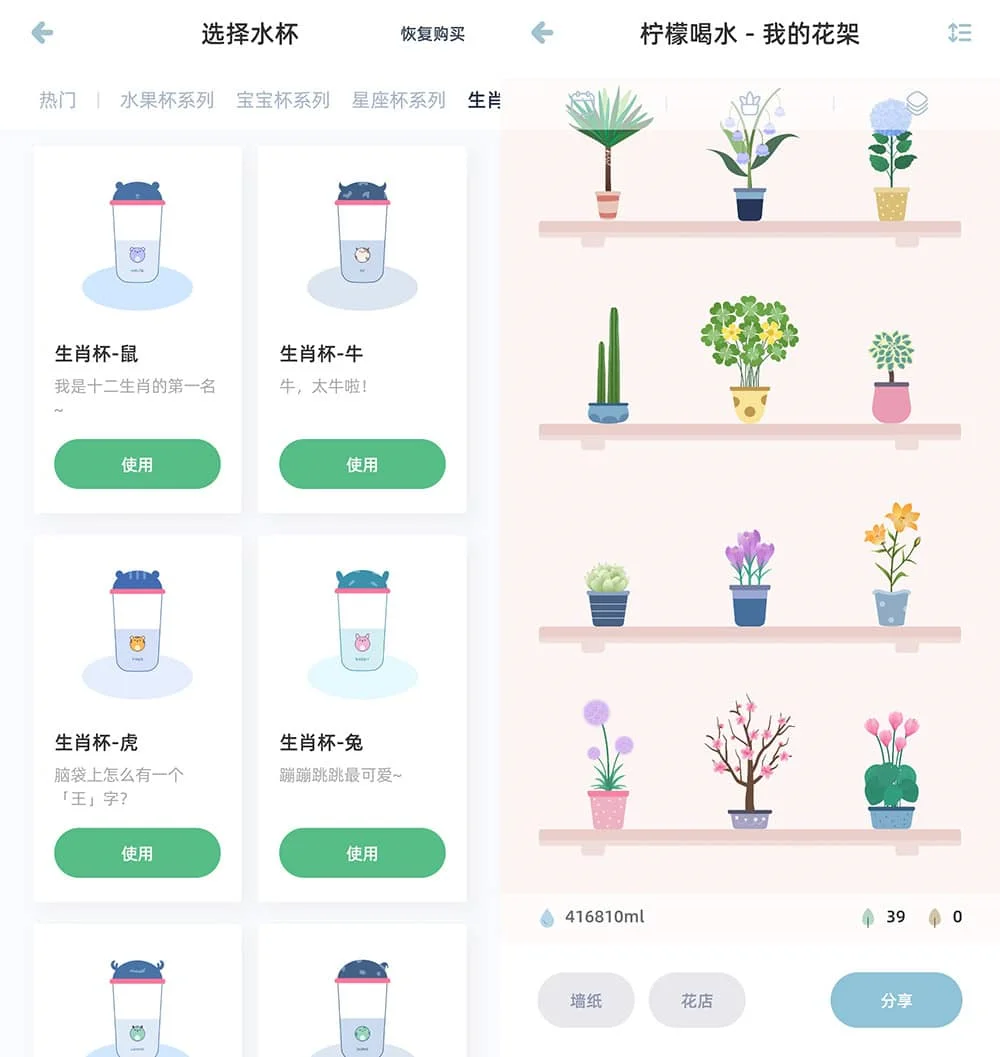Use the 生肖杯-牛 cup

pyautogui.click(x=362, y=464)
